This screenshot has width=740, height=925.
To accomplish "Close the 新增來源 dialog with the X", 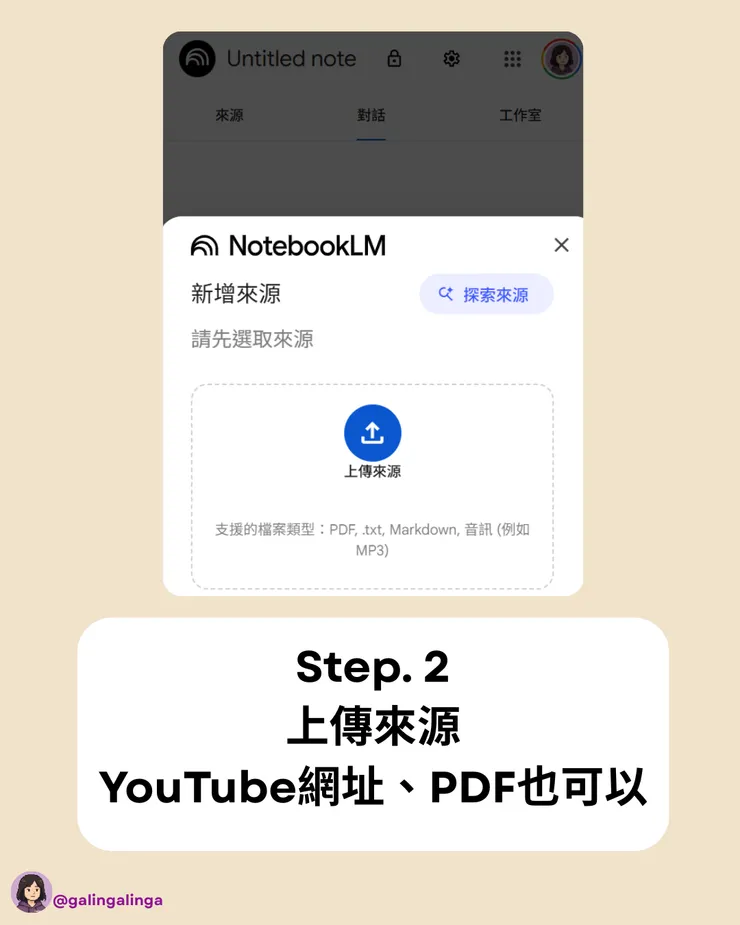I will click(x=561, y=244).
